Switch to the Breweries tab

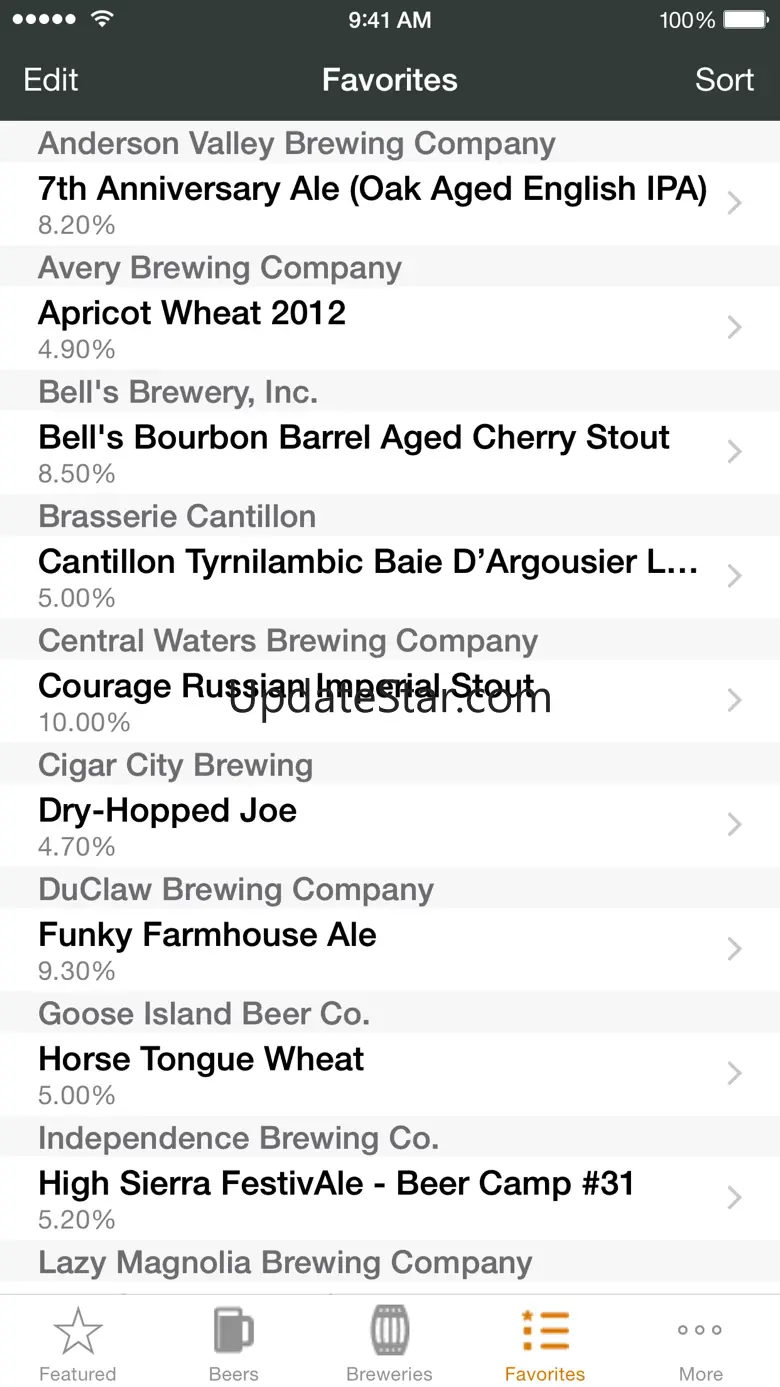coord(389,1343)
